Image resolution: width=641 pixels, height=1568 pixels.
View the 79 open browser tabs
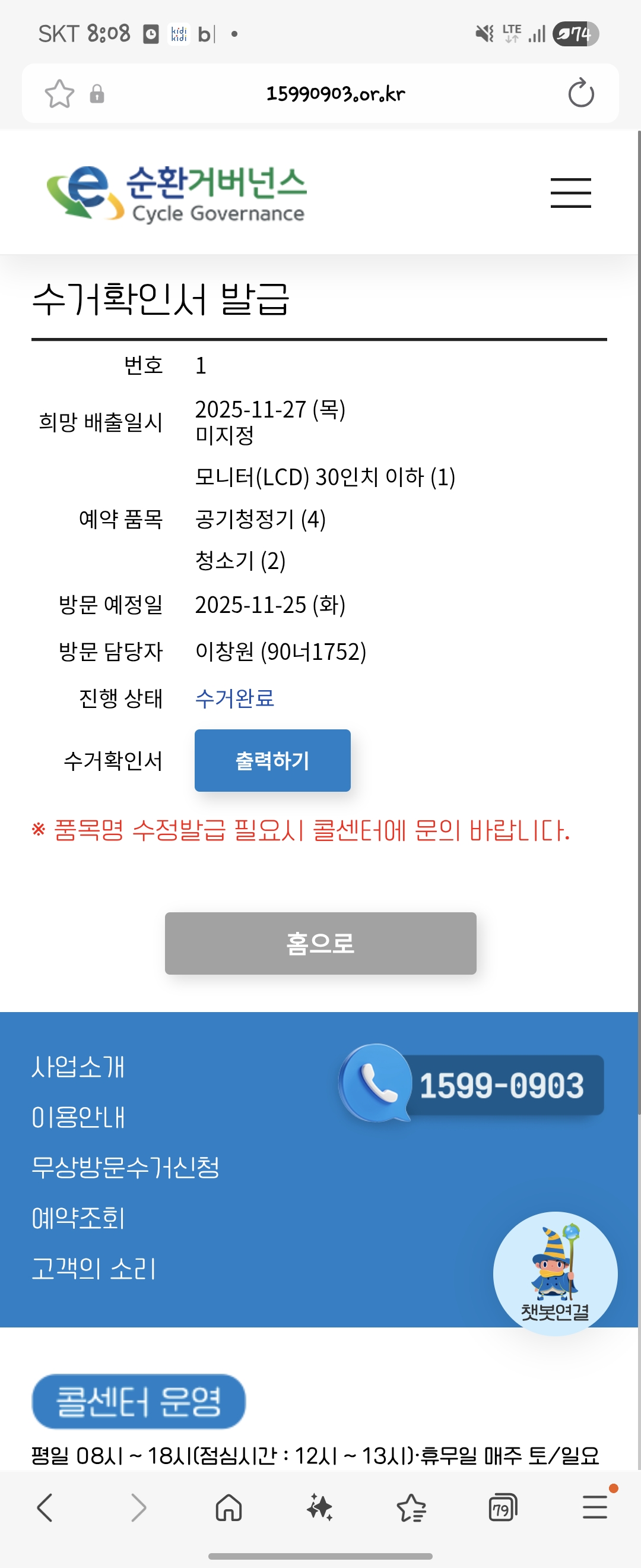pos(502,1507)
